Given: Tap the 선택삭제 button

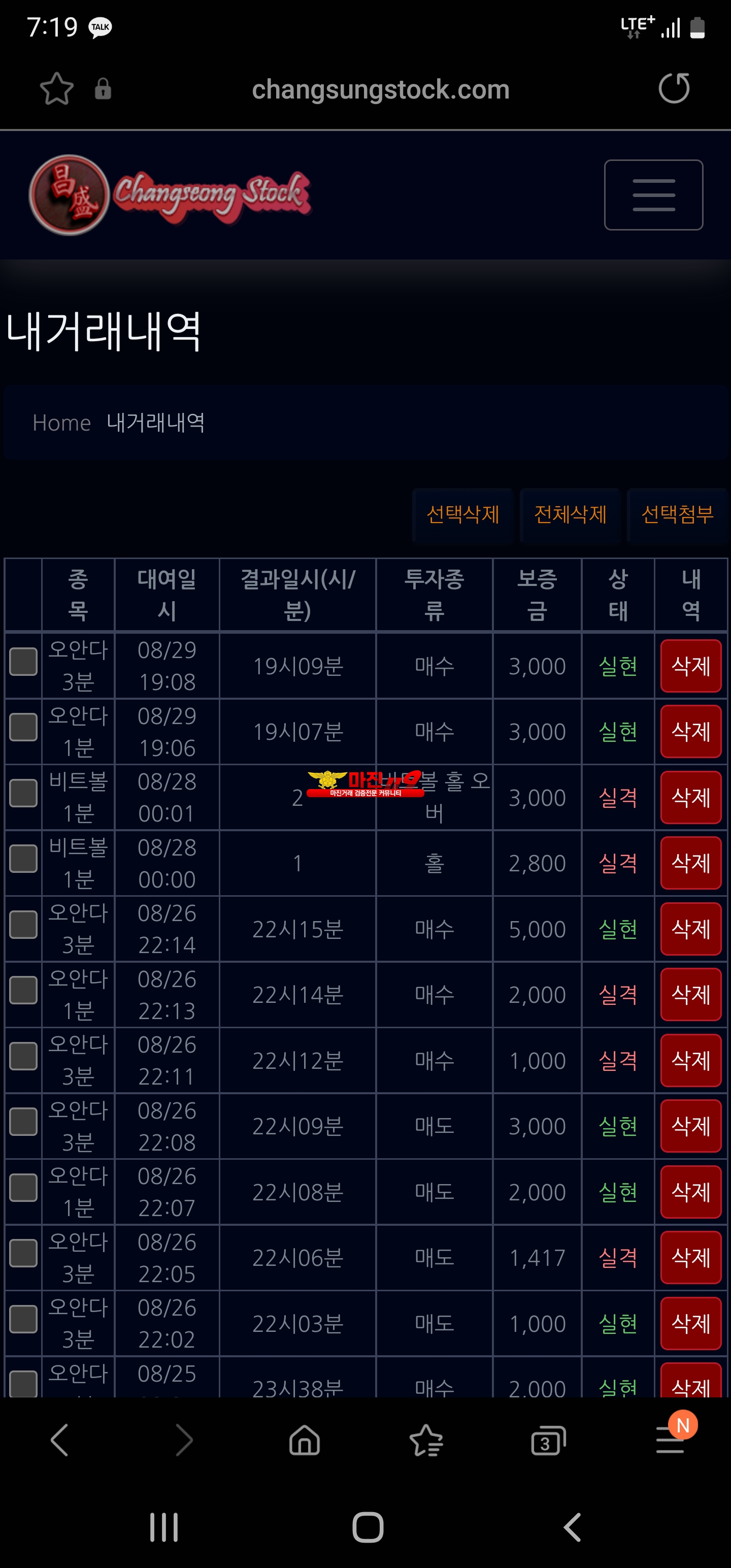Looking at the screenshot, I should click(462, 514).
